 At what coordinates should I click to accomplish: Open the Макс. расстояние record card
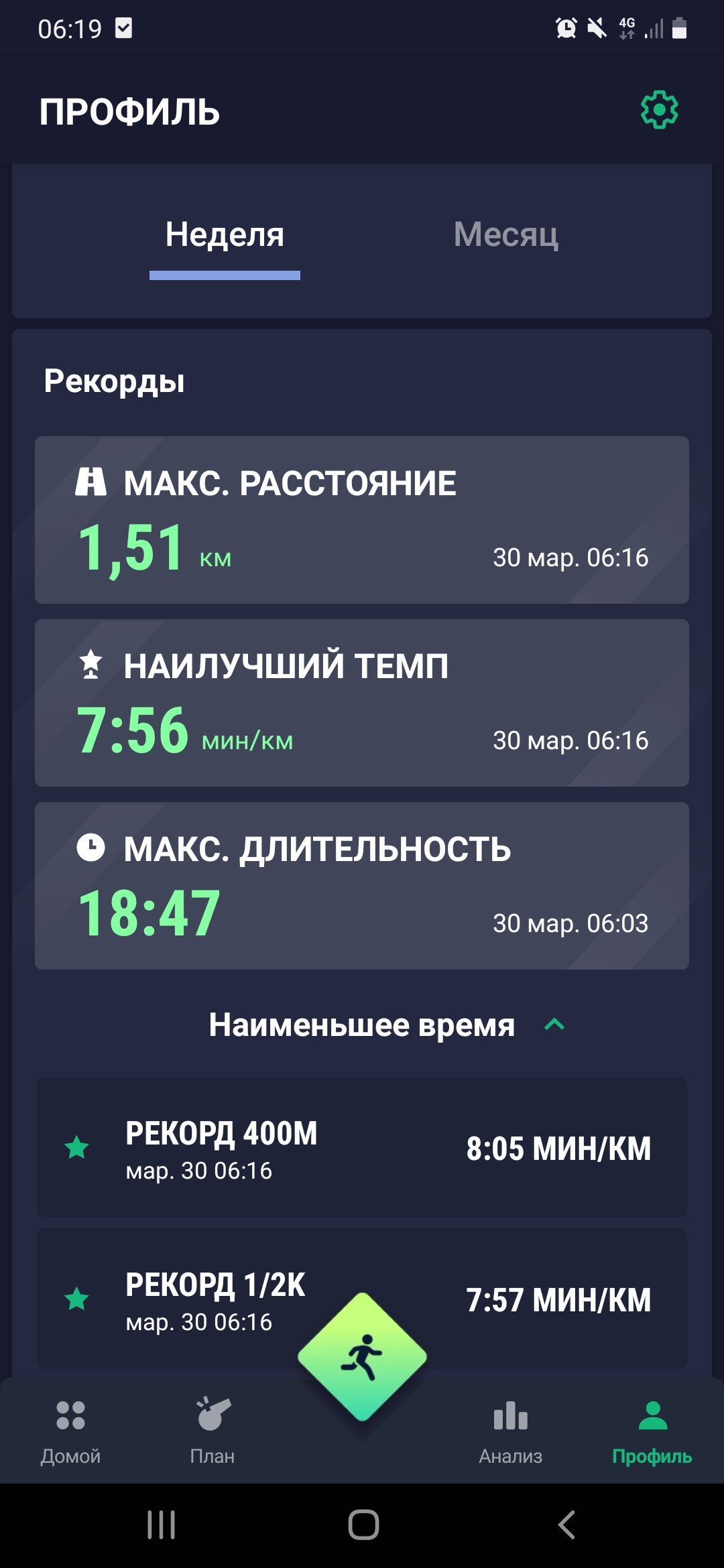click(x=362, y=520)
